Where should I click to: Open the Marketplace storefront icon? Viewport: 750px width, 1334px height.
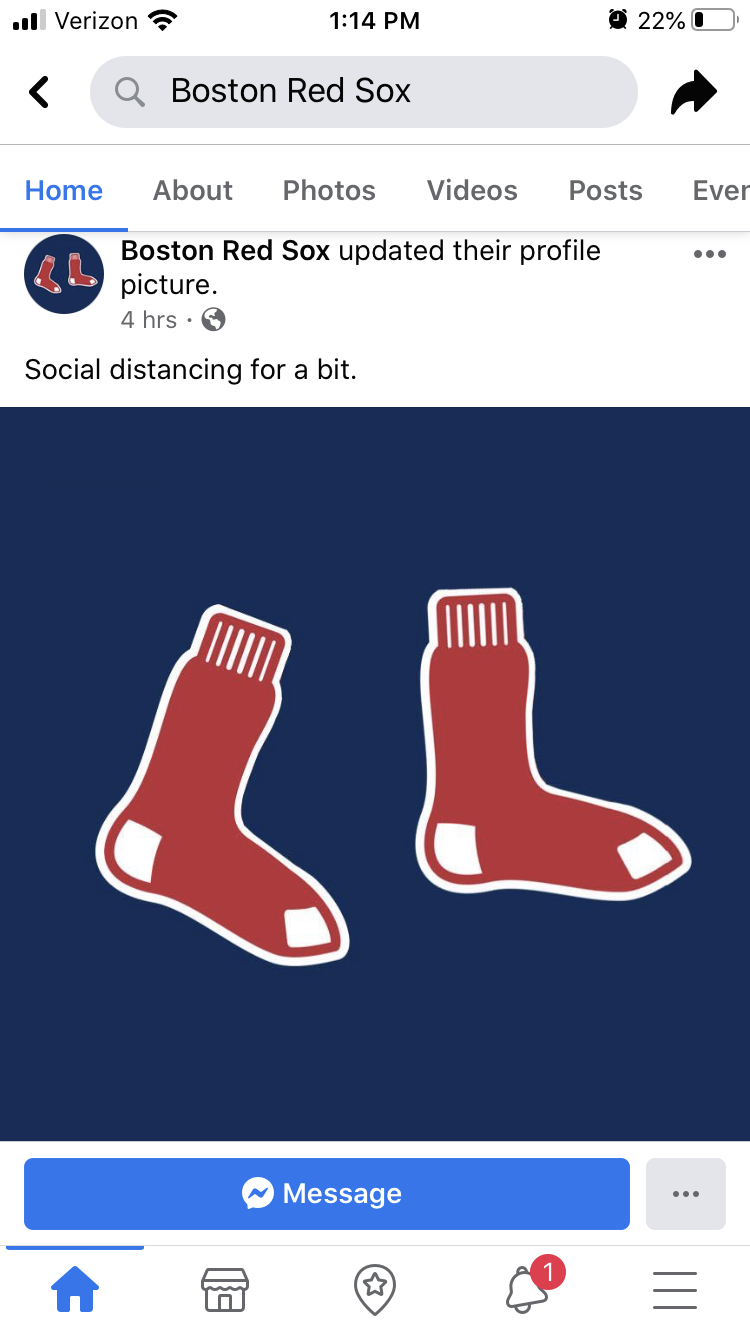(x=225, y=1289)
